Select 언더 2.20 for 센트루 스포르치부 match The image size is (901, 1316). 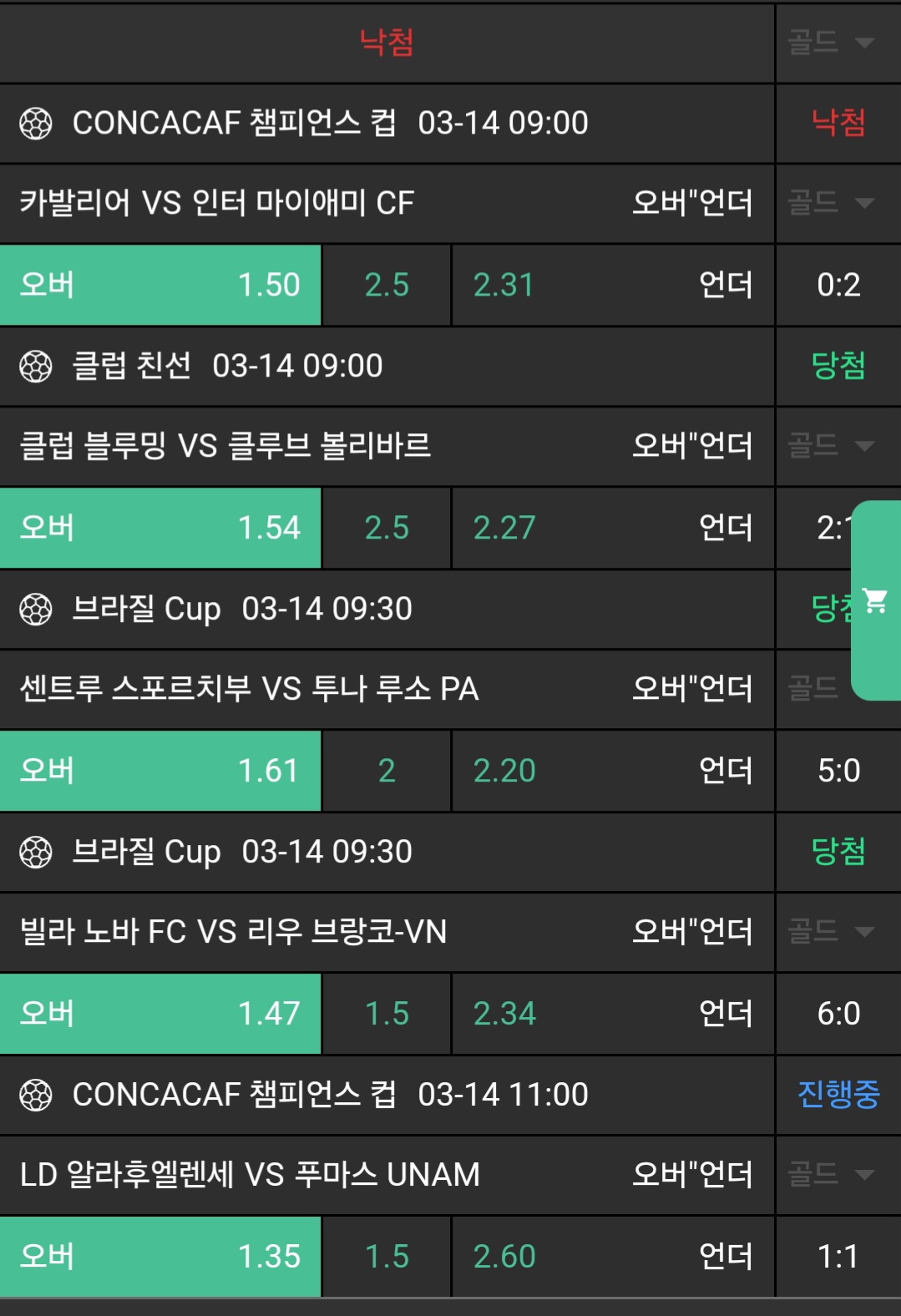(x=612, y=771)
